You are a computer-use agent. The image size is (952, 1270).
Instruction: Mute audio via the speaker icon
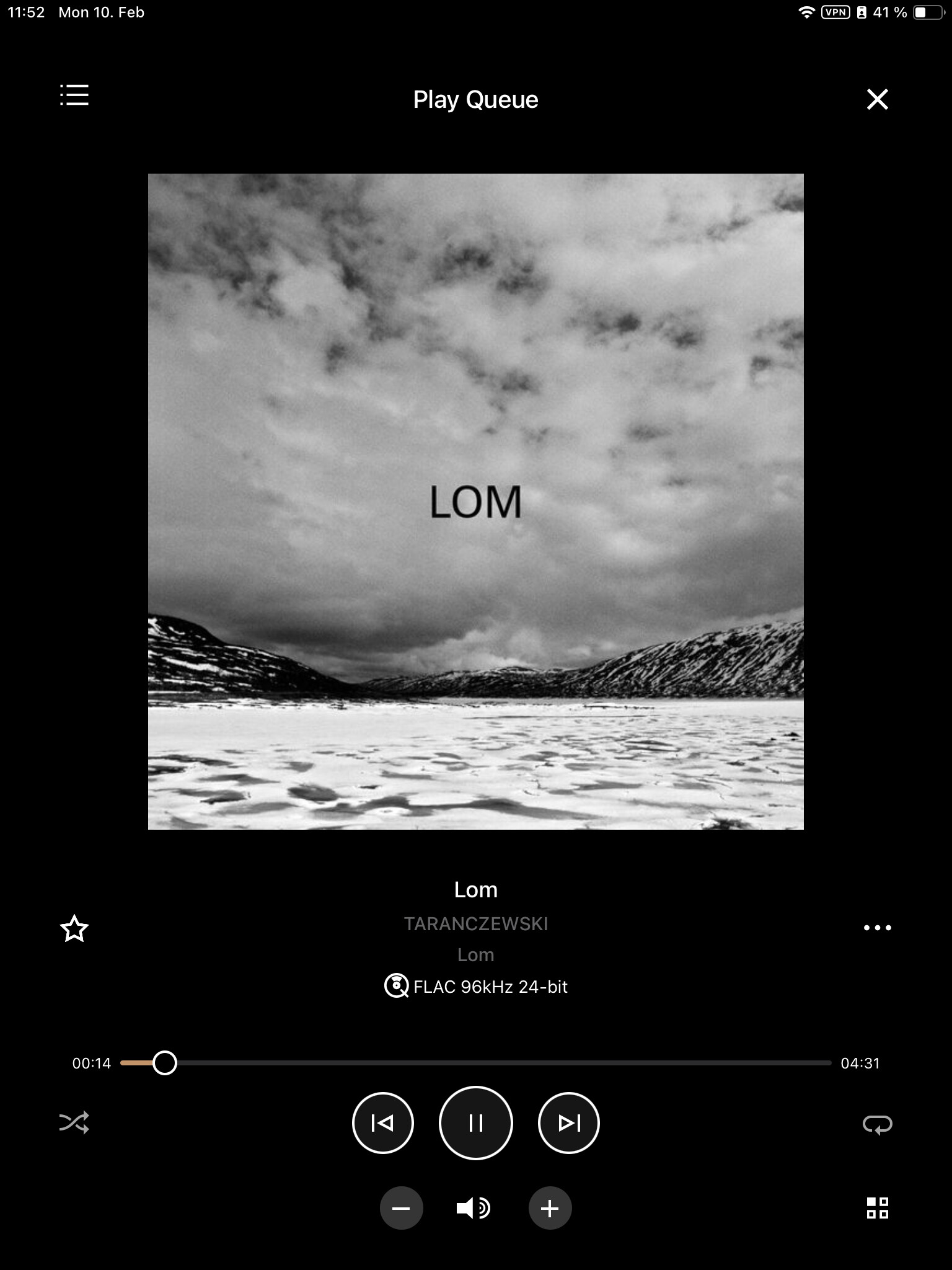(x=474, y=1208)
